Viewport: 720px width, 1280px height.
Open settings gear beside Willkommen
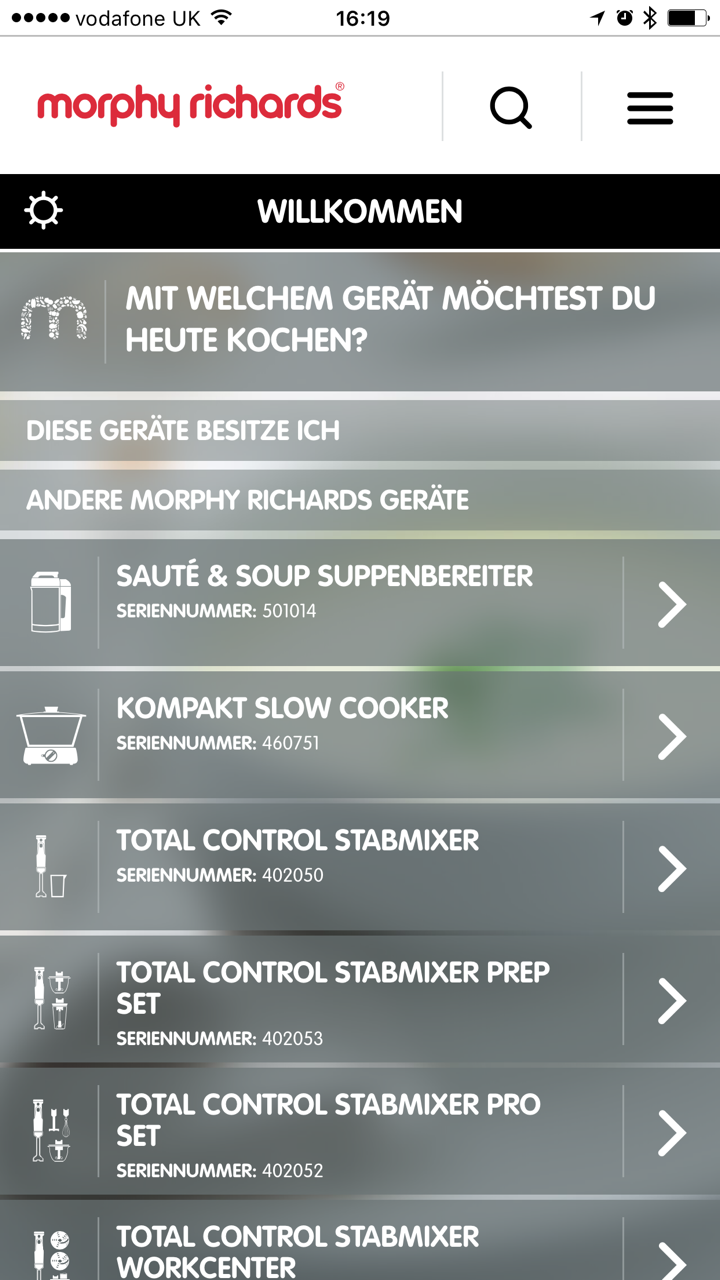[43, 211]
